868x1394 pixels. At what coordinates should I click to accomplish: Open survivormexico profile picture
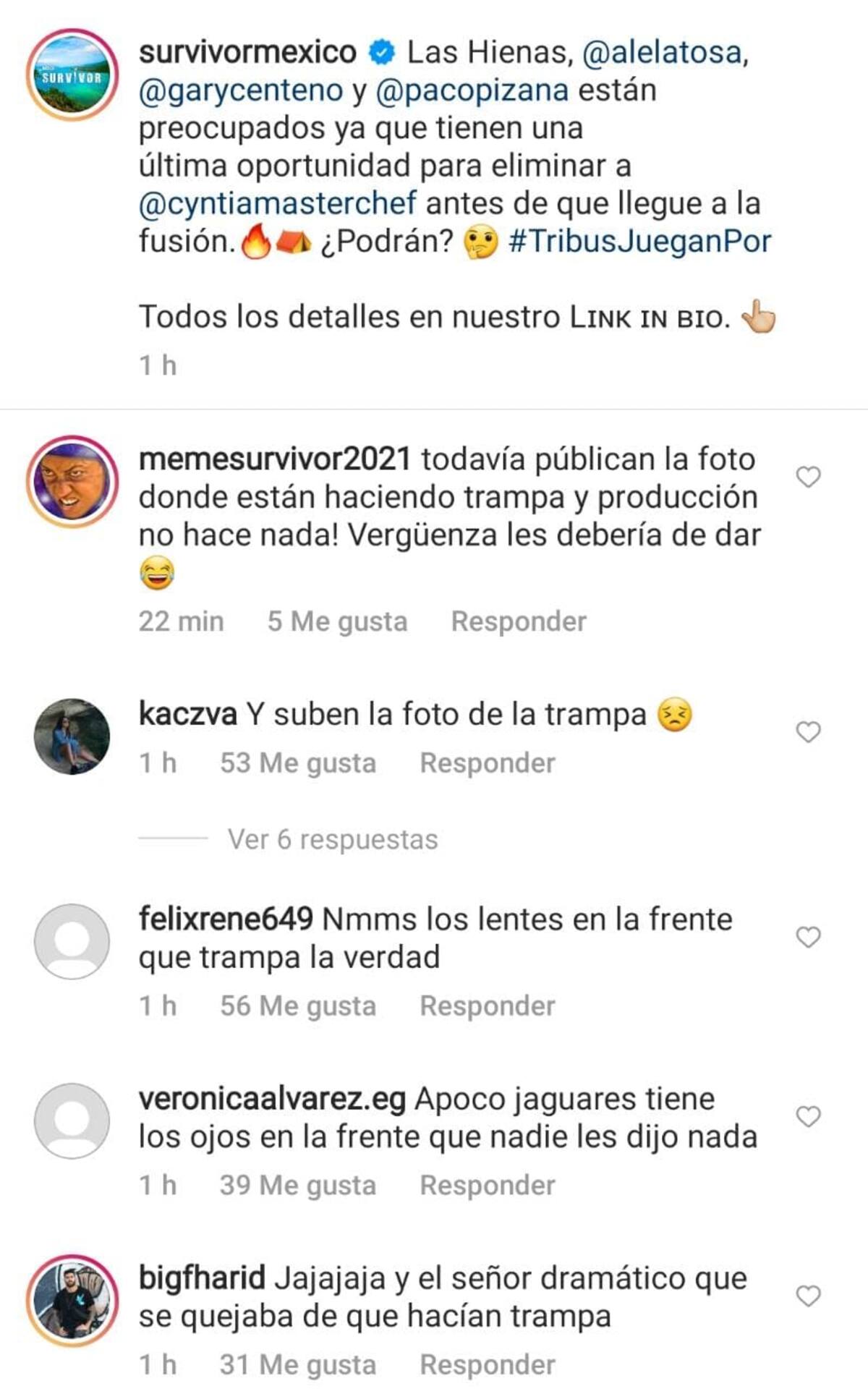coord(72,75)
